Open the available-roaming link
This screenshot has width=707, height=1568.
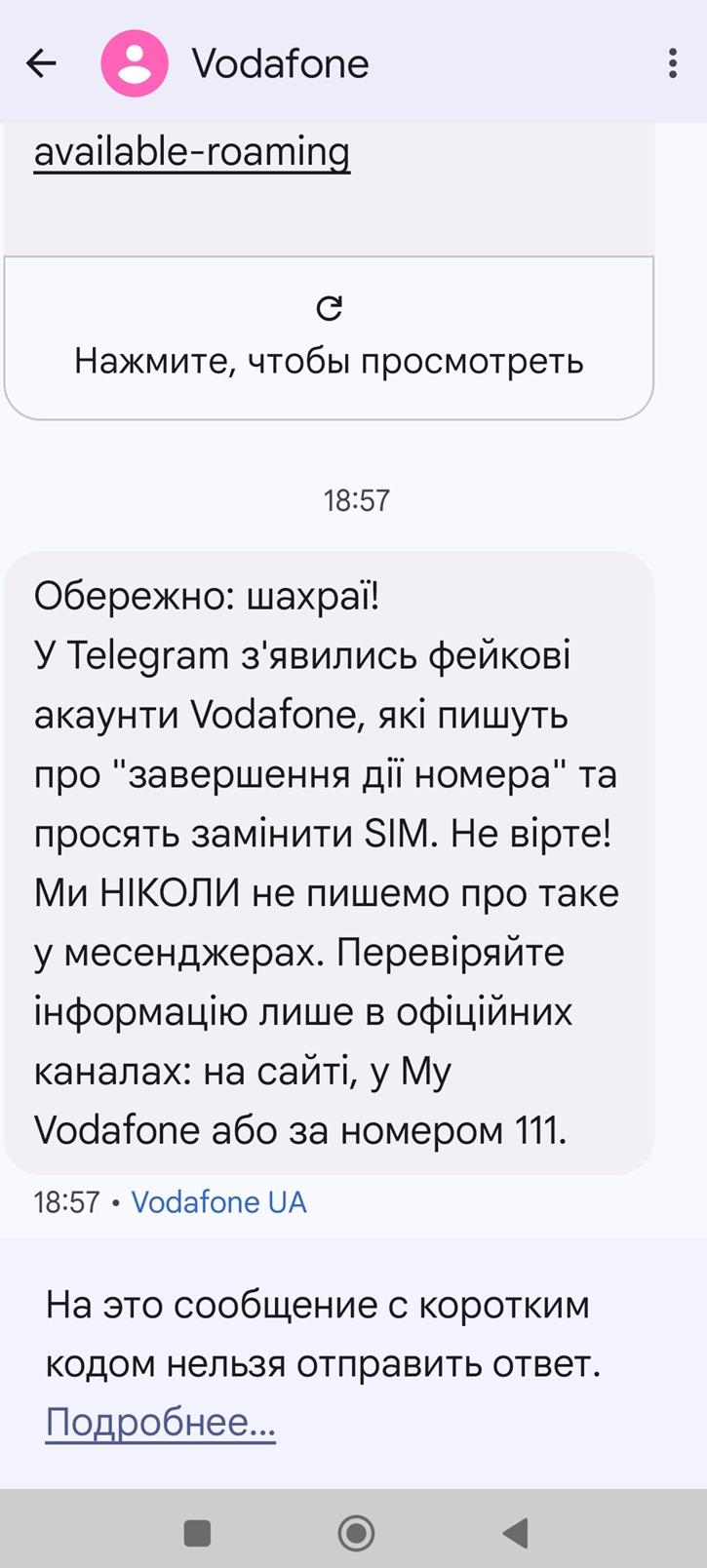(192, 152)
